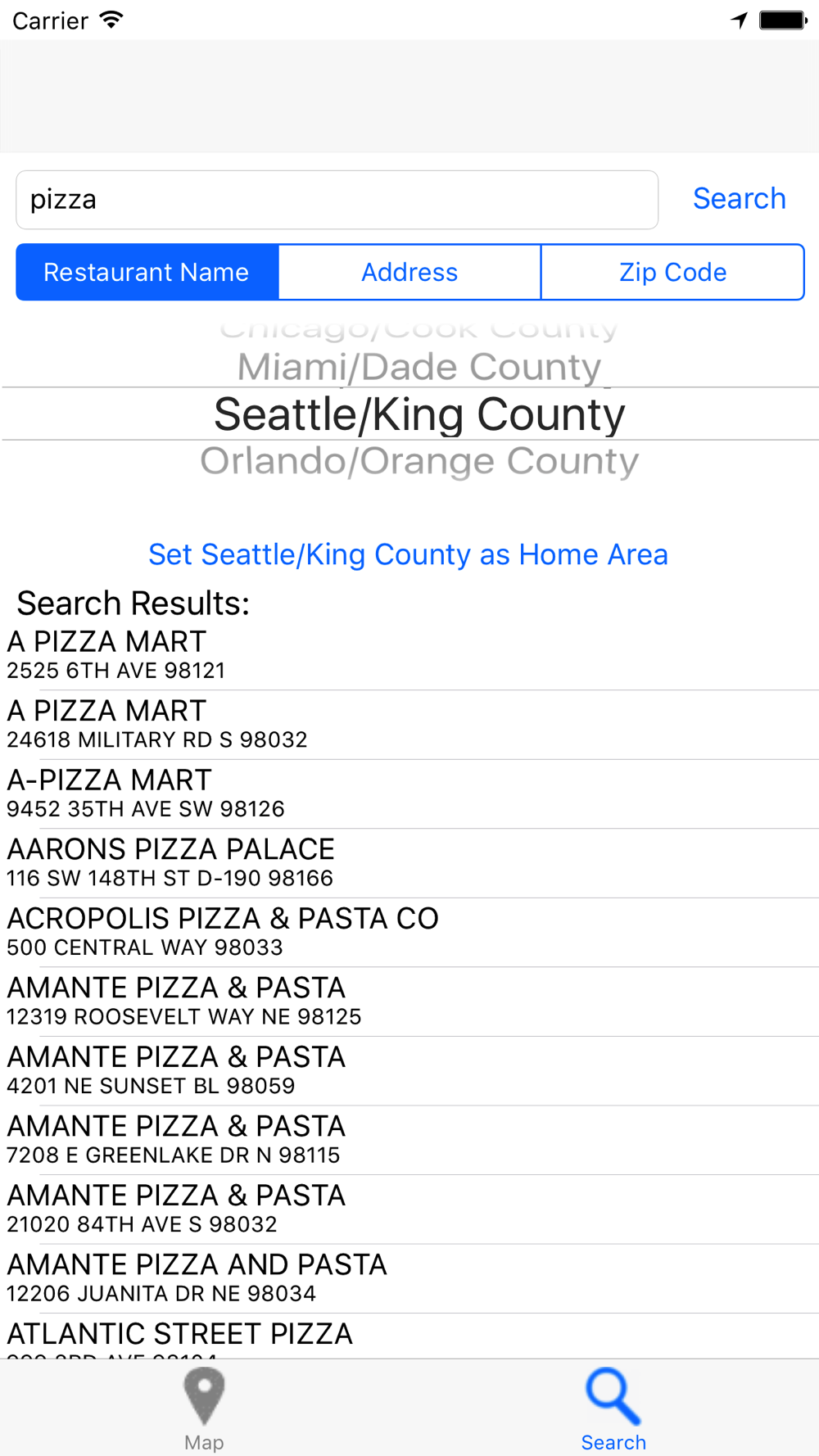The width and height of the screenshot is (819, 1456).
Task: Switch to the Map tab
Action: (x=204, y=1409)
